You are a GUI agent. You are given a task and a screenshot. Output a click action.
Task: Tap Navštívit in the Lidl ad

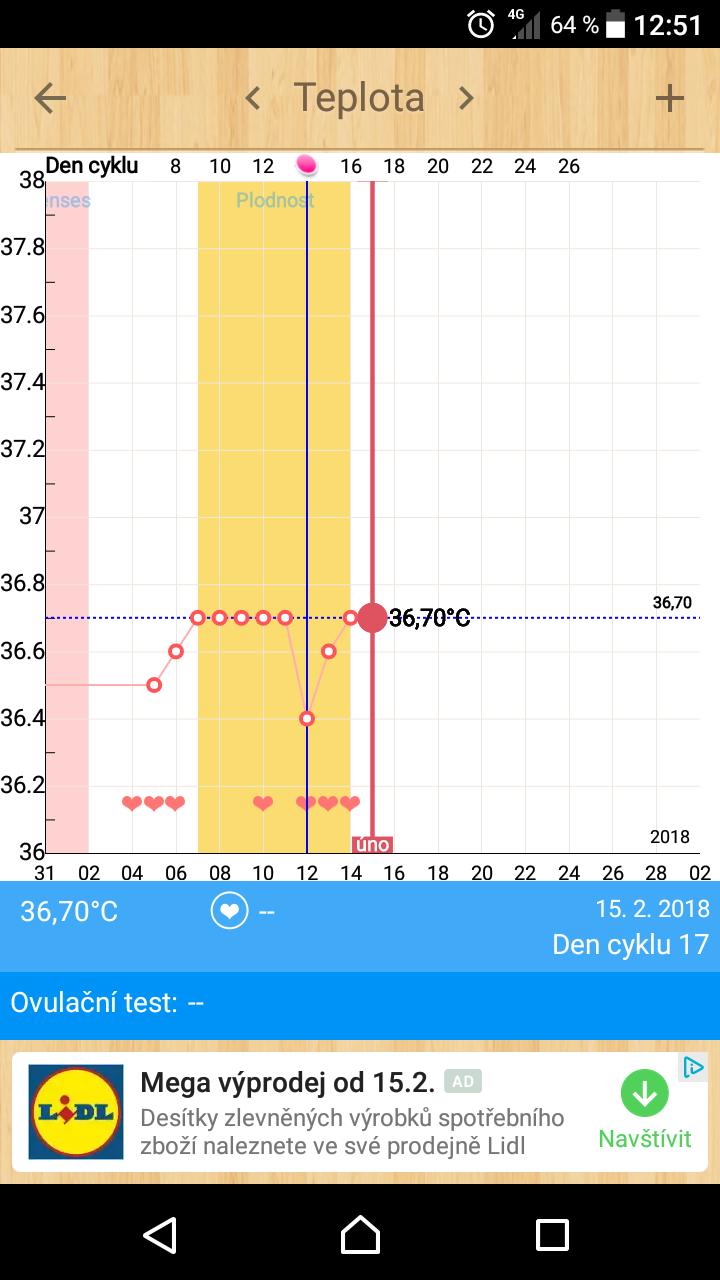tap(645, 1110)
